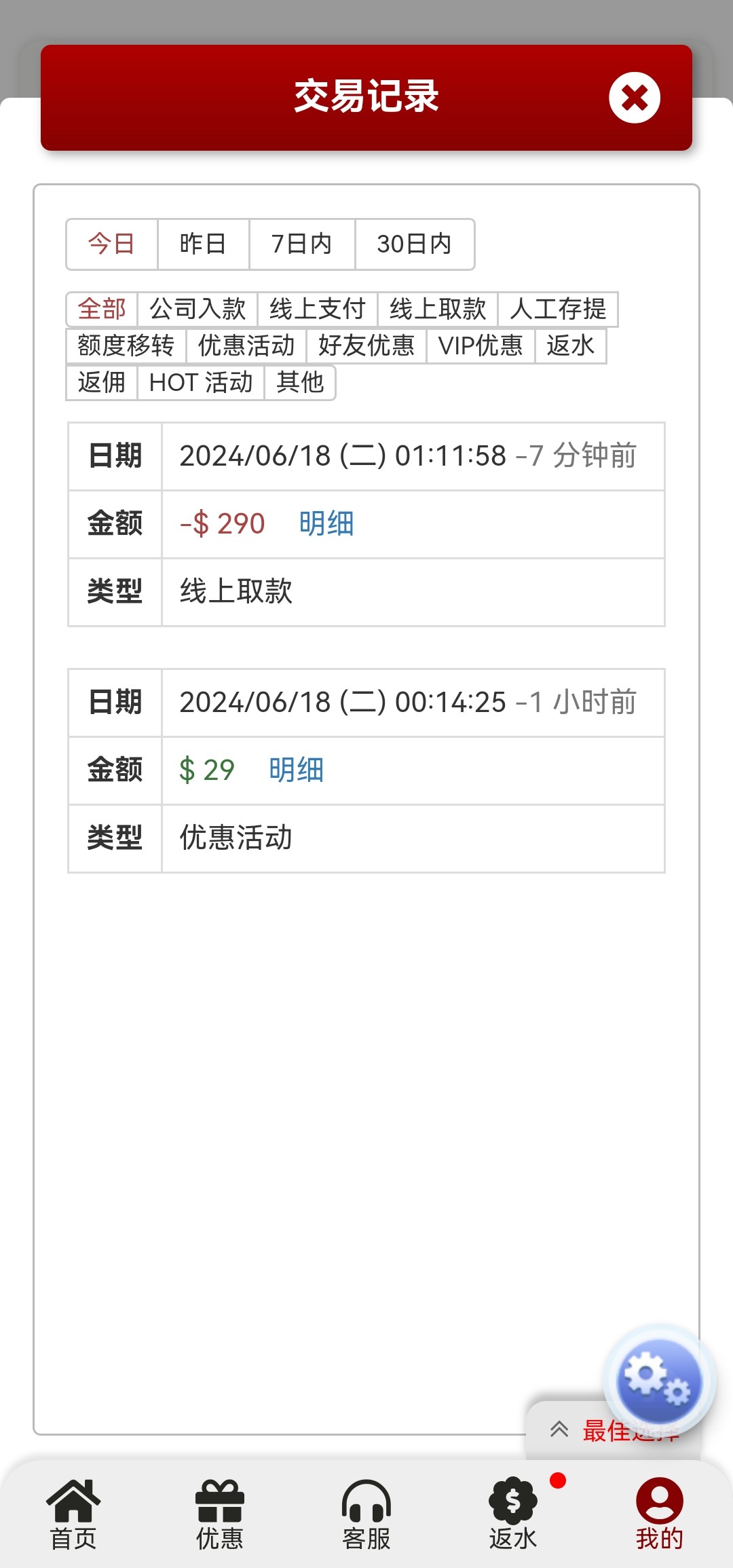Open the floating gear settings button
This screenshot has height=1568, width=733.
658,1379
